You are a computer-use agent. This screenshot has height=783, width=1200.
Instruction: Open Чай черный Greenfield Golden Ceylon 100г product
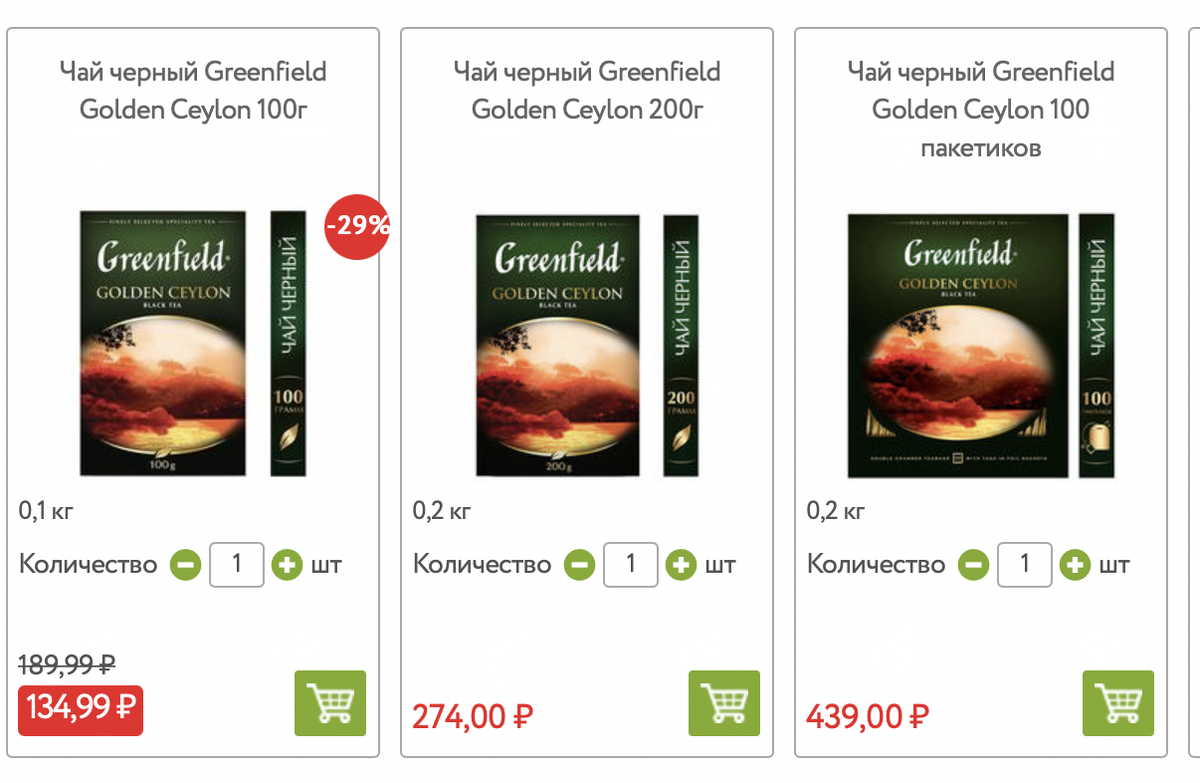[x=193, y=90]
